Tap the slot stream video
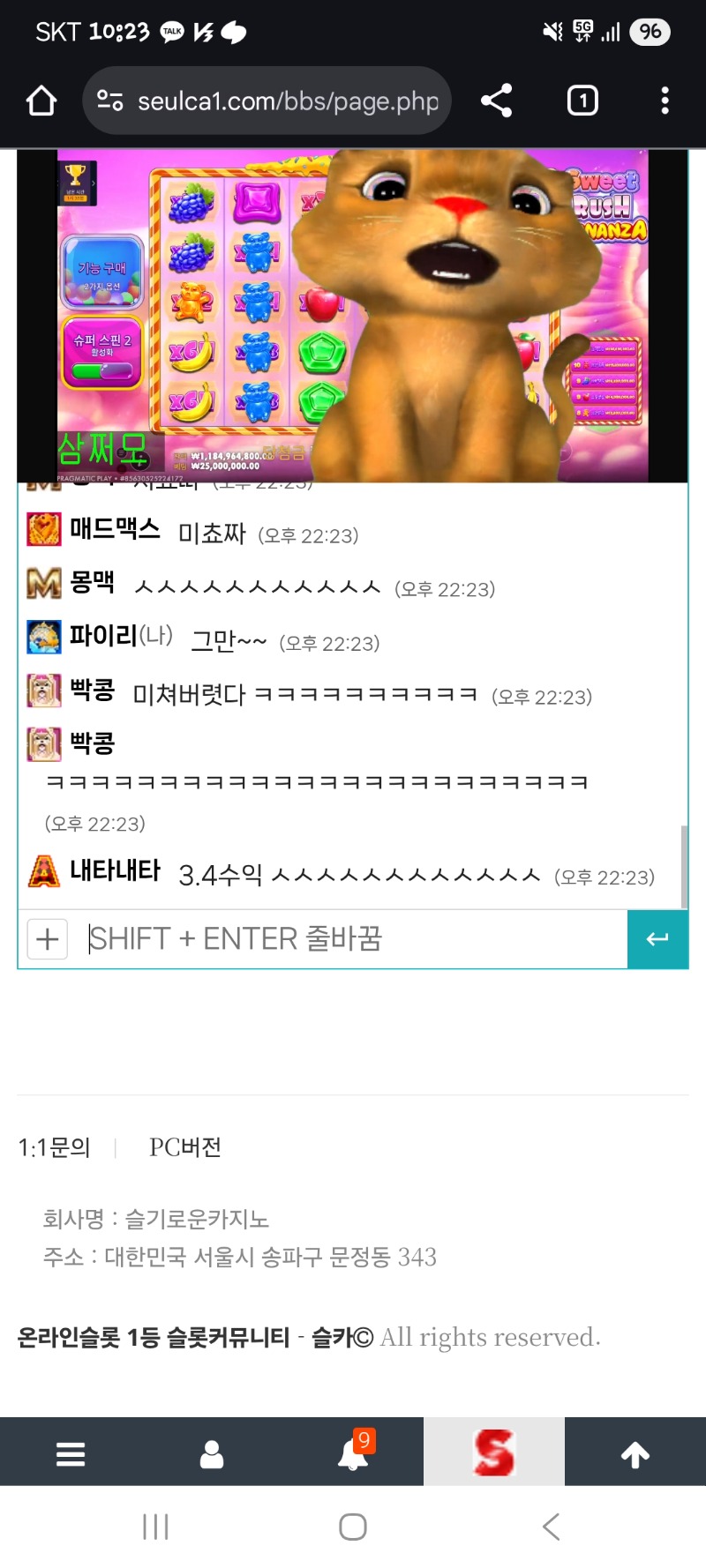Image resolution: width=706 pixels, height=1568 pixels. [353, 316]
